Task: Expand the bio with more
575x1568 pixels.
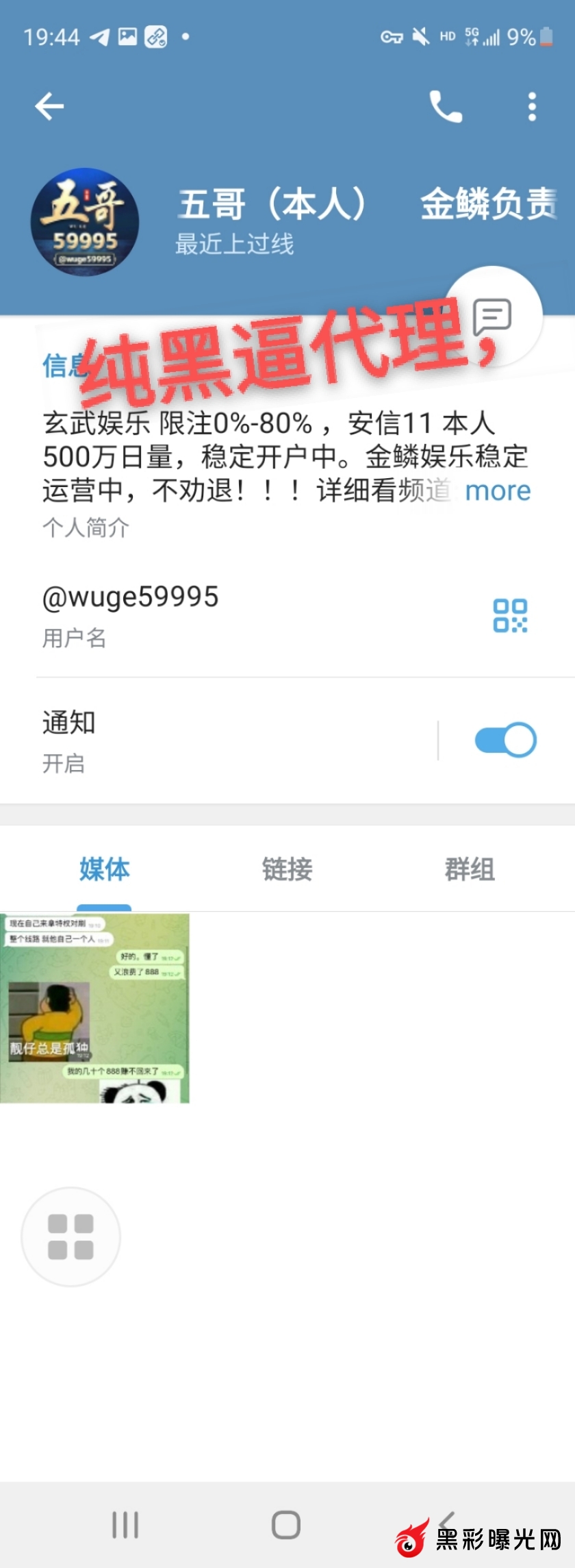Action: (498, 490)
